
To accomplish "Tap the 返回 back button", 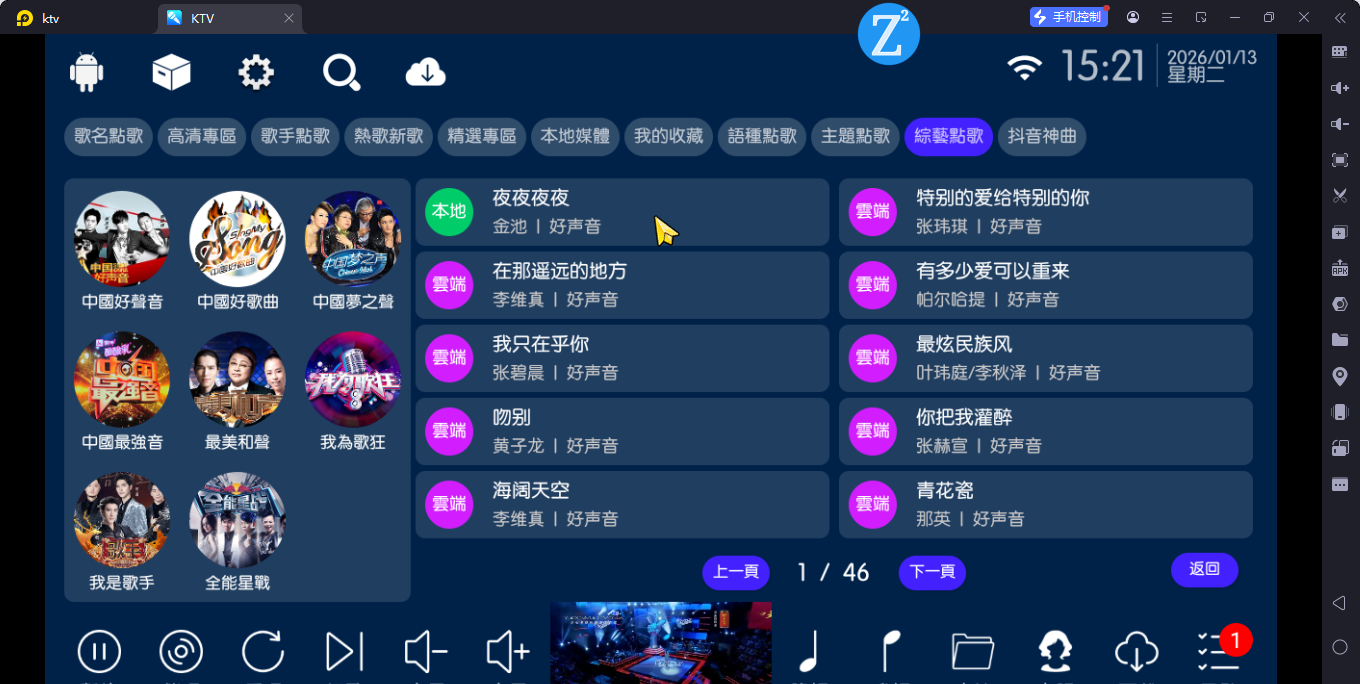I will (1204, 569).
